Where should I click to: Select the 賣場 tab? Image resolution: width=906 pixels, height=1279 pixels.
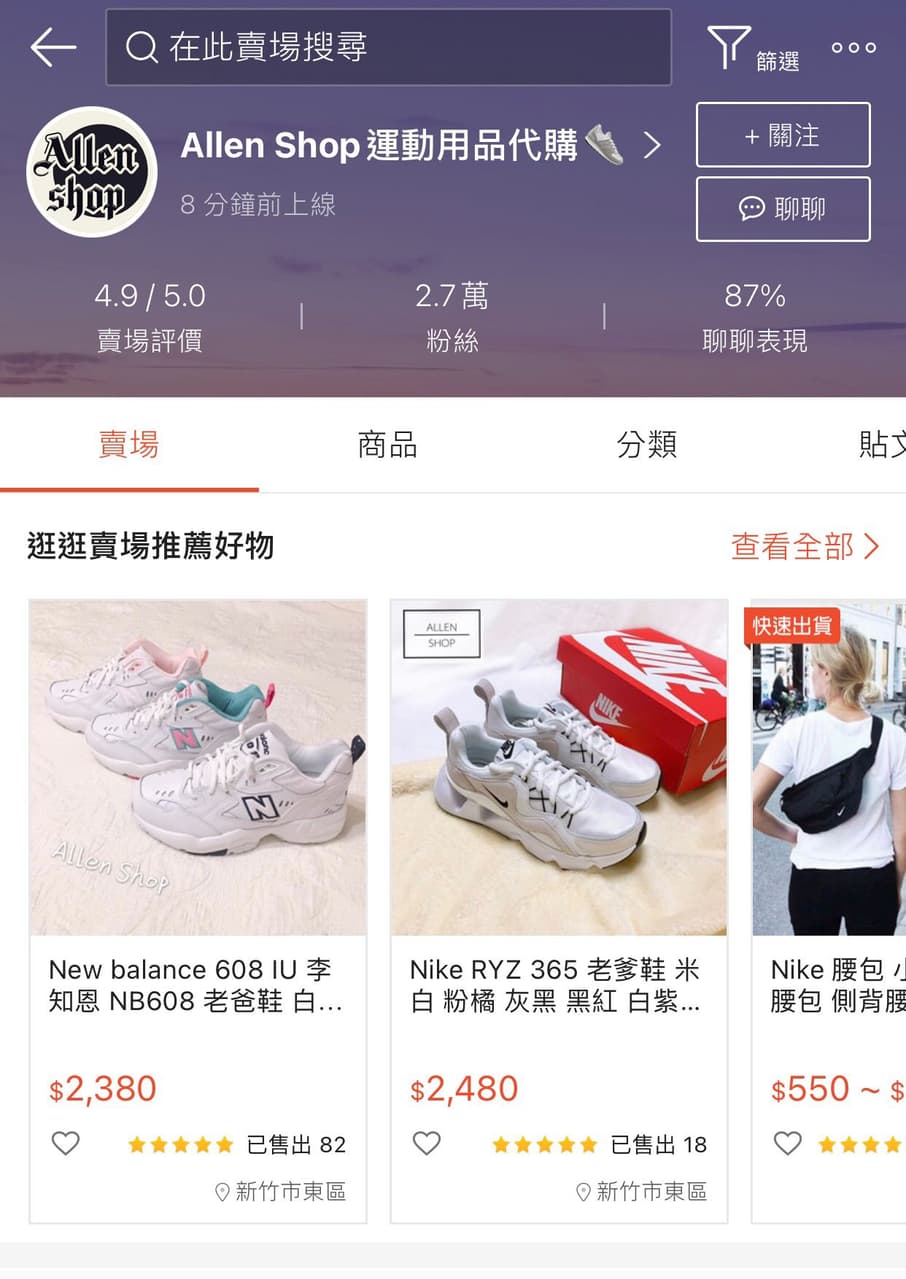pos(129,444)
